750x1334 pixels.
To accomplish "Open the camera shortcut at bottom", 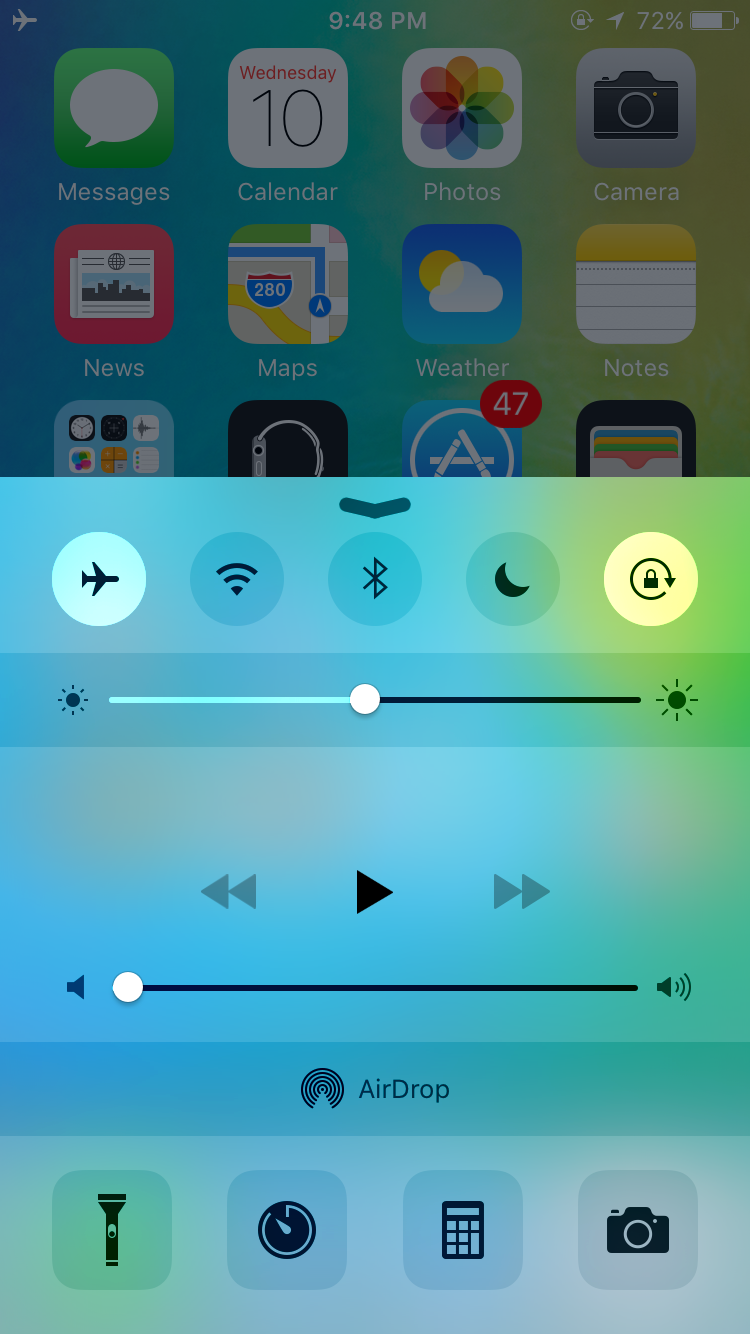I will (638, 1230).
